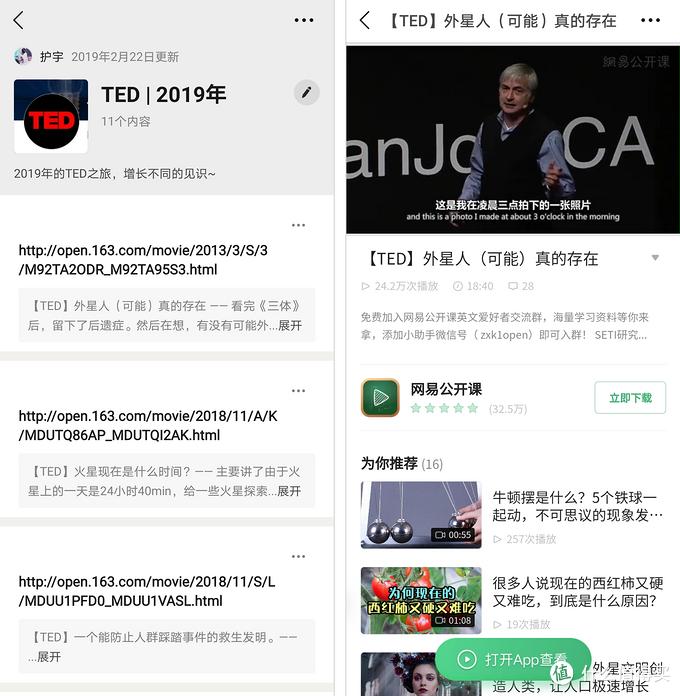This screenshot has width=680, height=696.
Task: Open the three-dot options above the MDUTQI2AK link
Action: (298, 390)
